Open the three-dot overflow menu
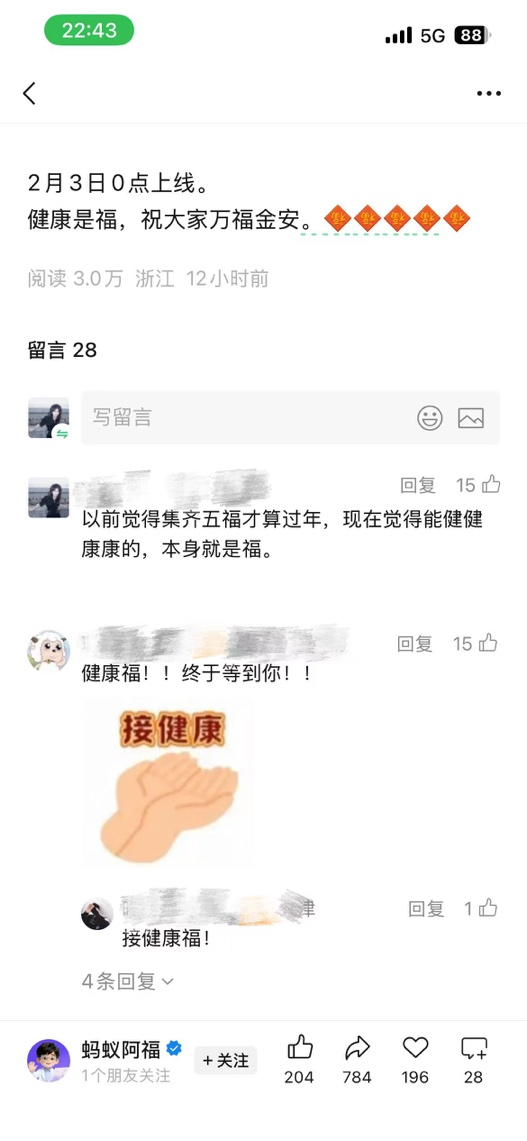 [489, 93]
